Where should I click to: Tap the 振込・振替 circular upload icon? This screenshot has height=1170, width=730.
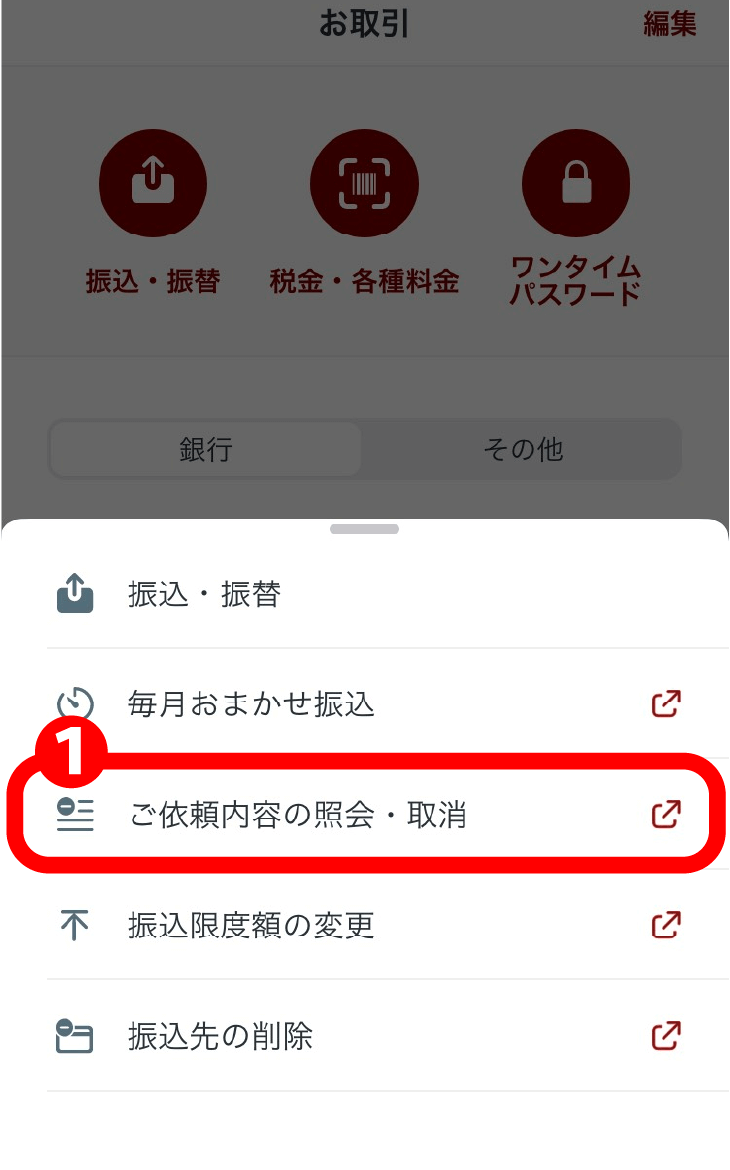tap(152, 183)
